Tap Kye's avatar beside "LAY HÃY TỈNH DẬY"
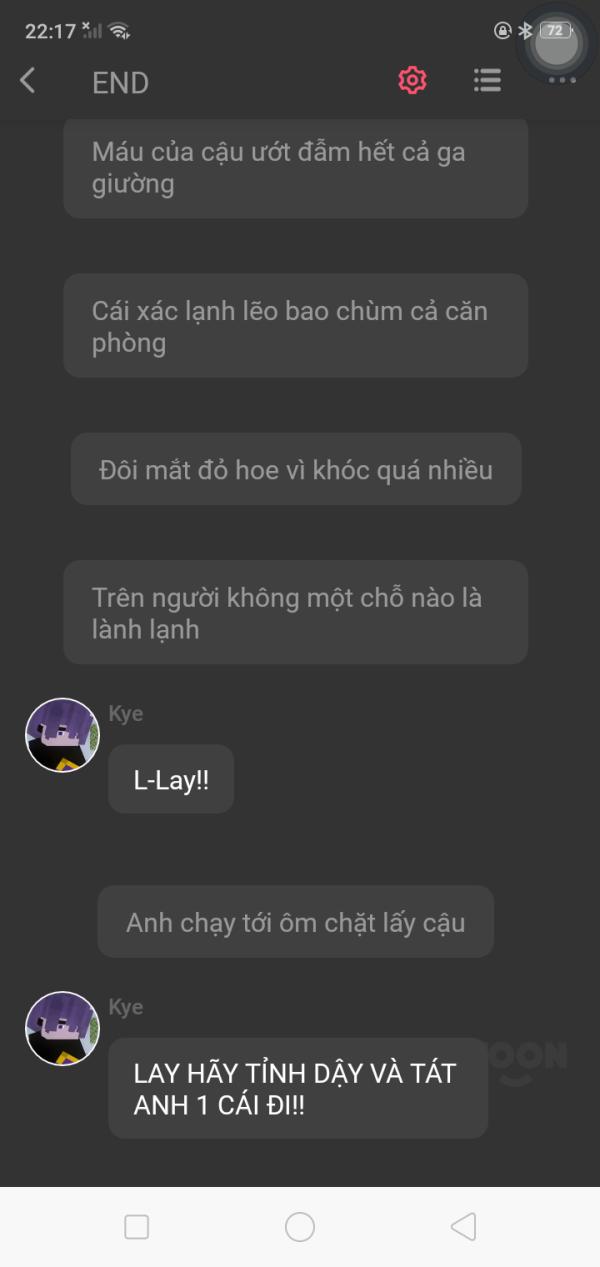This screenshot has width=600, height=1267. pos(62,1028)
